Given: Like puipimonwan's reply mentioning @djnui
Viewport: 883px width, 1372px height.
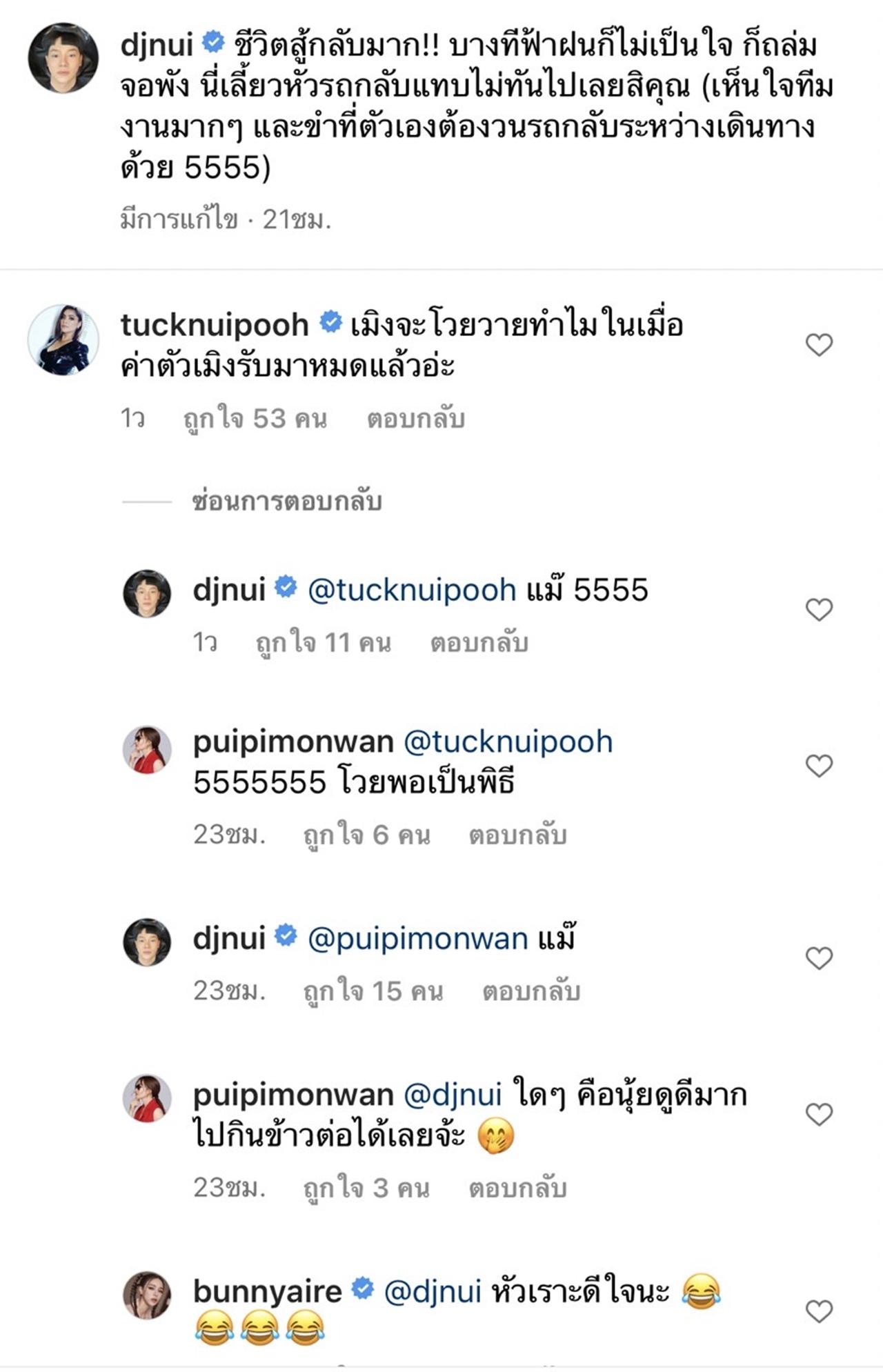Looking at the screenshot, I should 819,1115.
